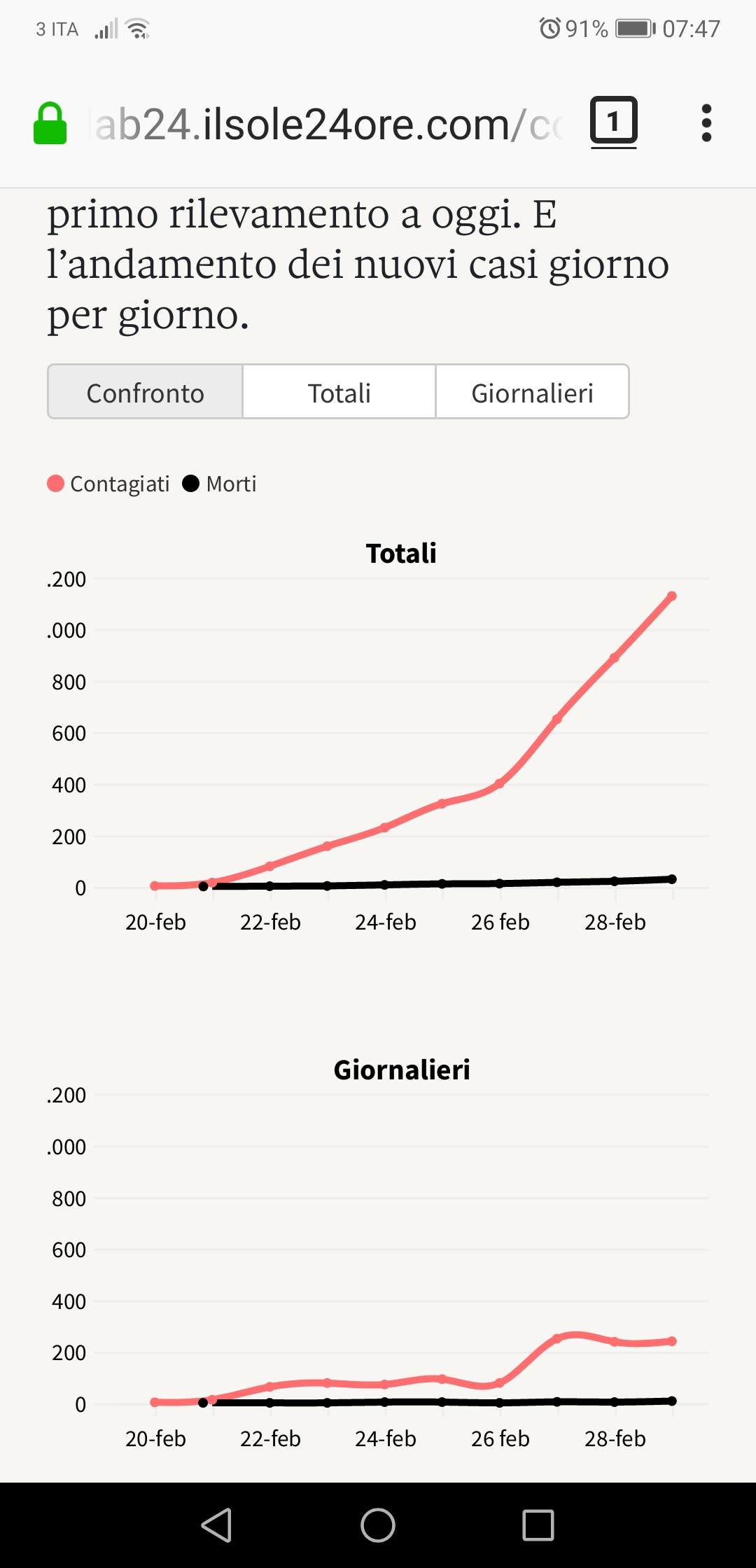Image resolution: width=756 pixels, height=1568 pixels.
Task: View site security info via the lock icon
Action: click(x=50, y=124)
